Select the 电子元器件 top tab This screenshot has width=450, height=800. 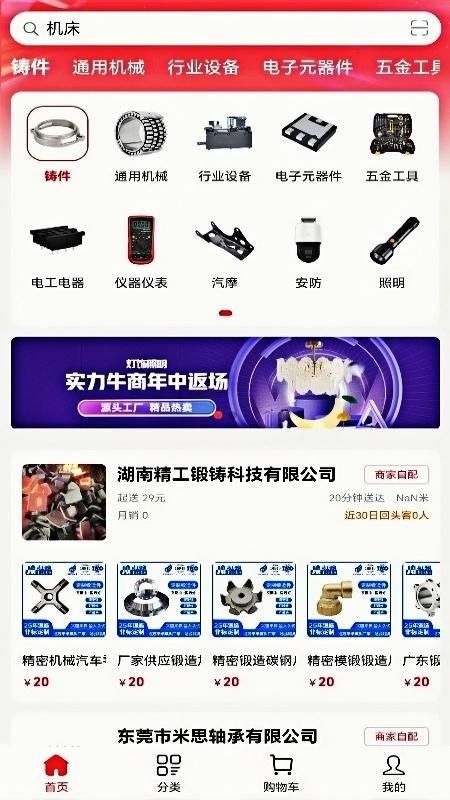coord(308,67)
